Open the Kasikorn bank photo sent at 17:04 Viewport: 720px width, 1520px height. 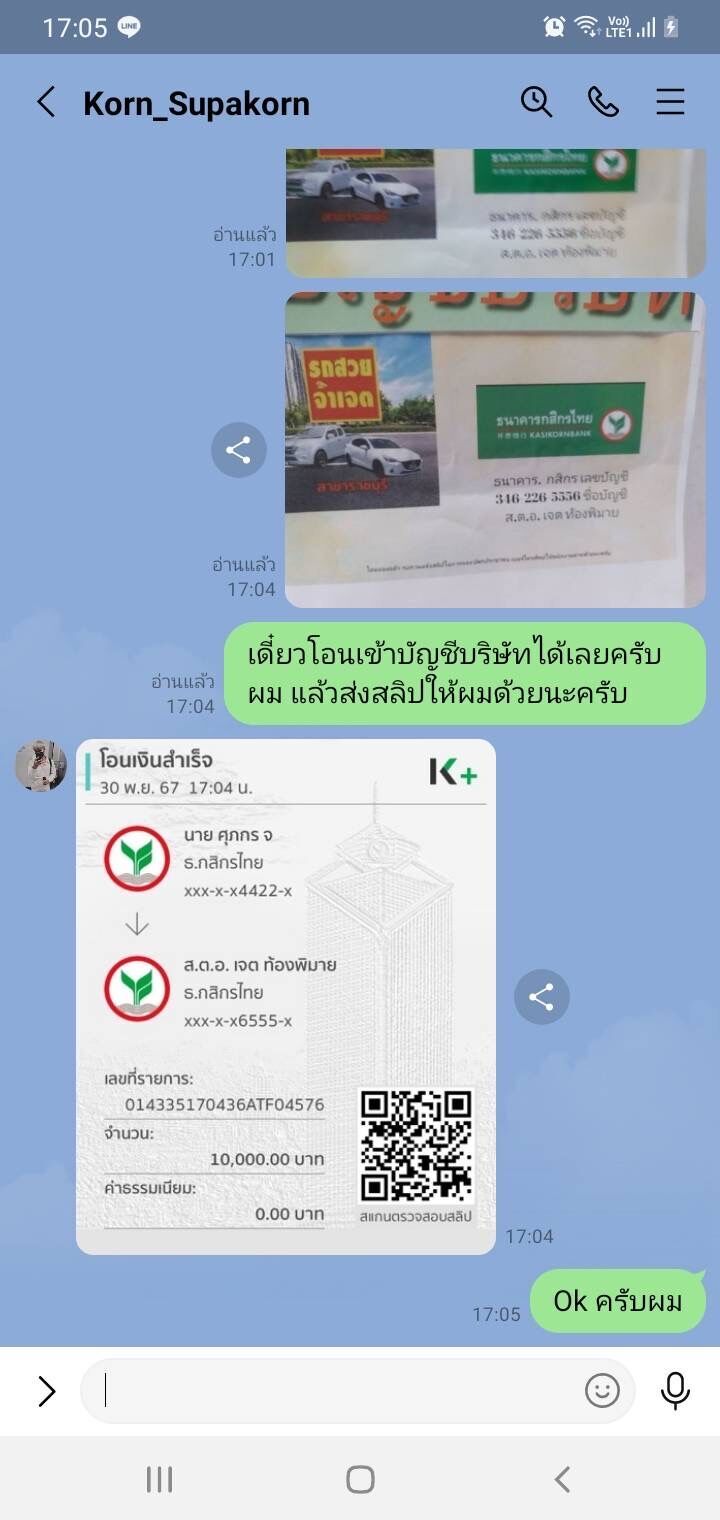point(496,450)
